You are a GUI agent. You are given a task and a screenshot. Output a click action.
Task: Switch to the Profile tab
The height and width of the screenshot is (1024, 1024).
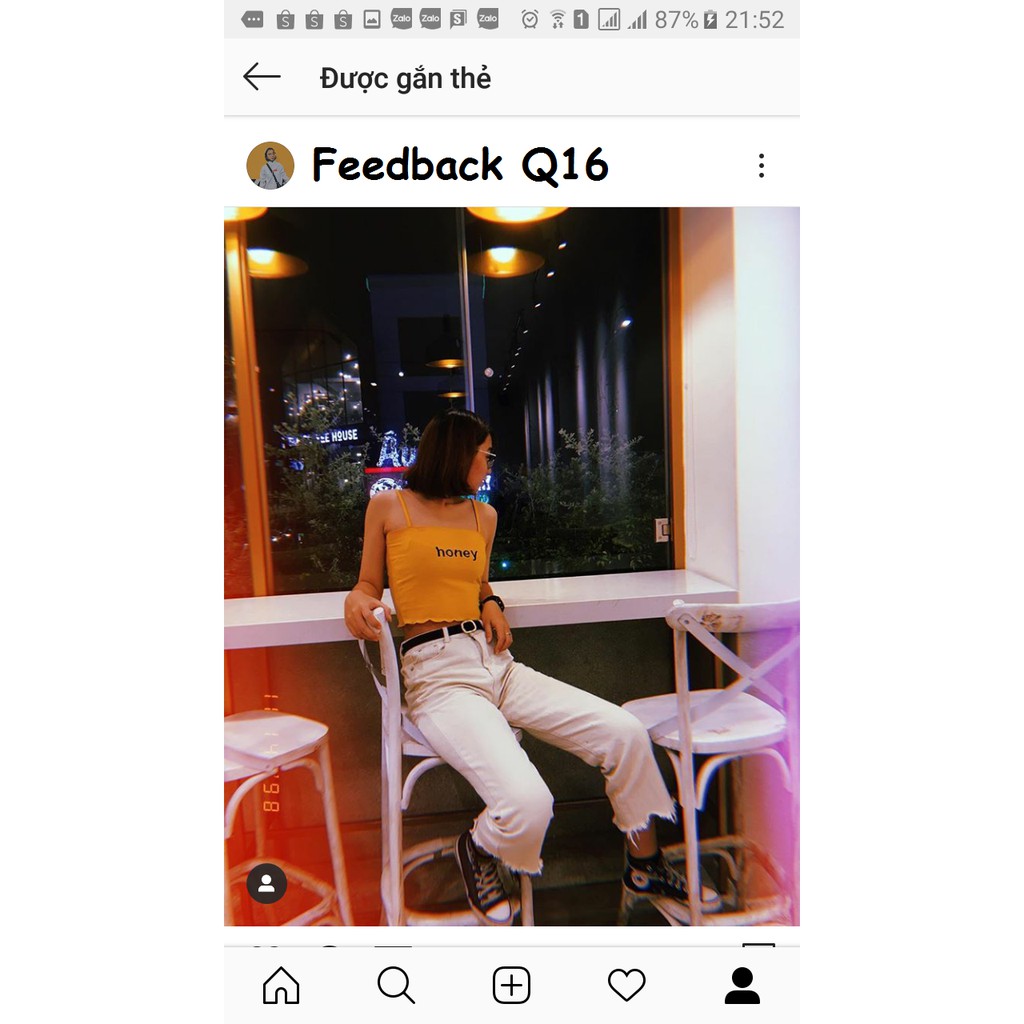tap(742, 985)
